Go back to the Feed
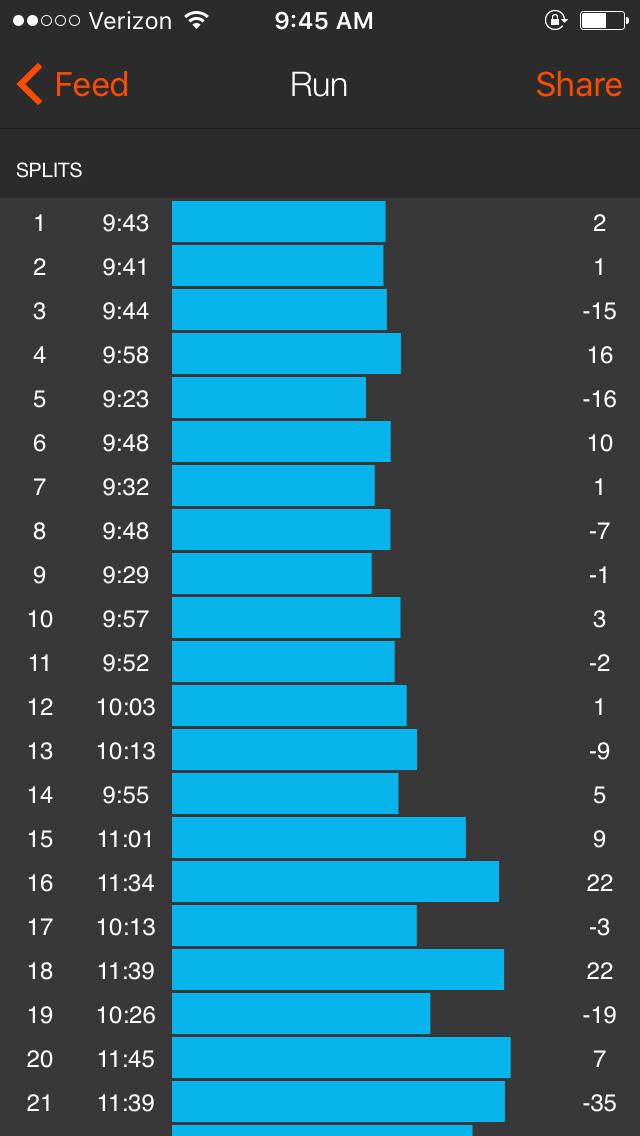The image size is (640, 1136). pos(74,85)
